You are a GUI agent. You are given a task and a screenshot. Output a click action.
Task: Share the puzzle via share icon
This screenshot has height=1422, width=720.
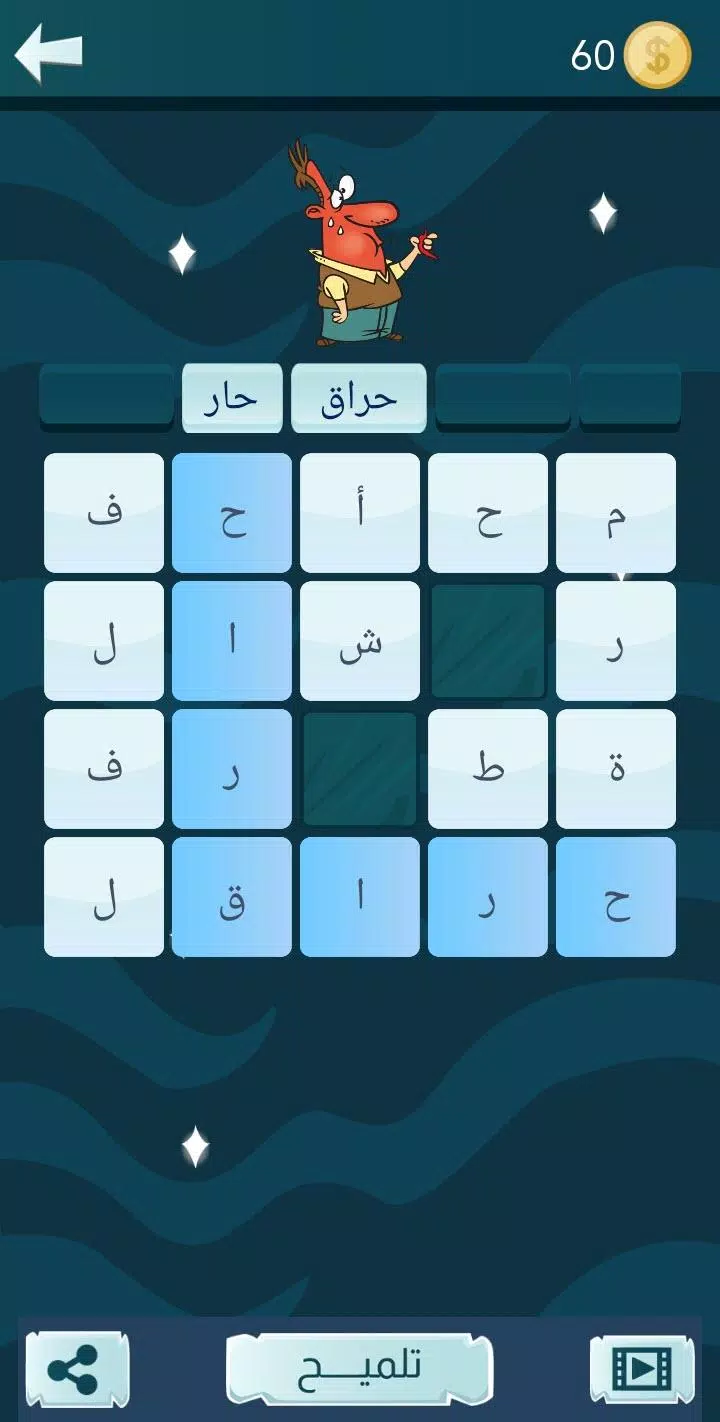[x=76, y=1368]
